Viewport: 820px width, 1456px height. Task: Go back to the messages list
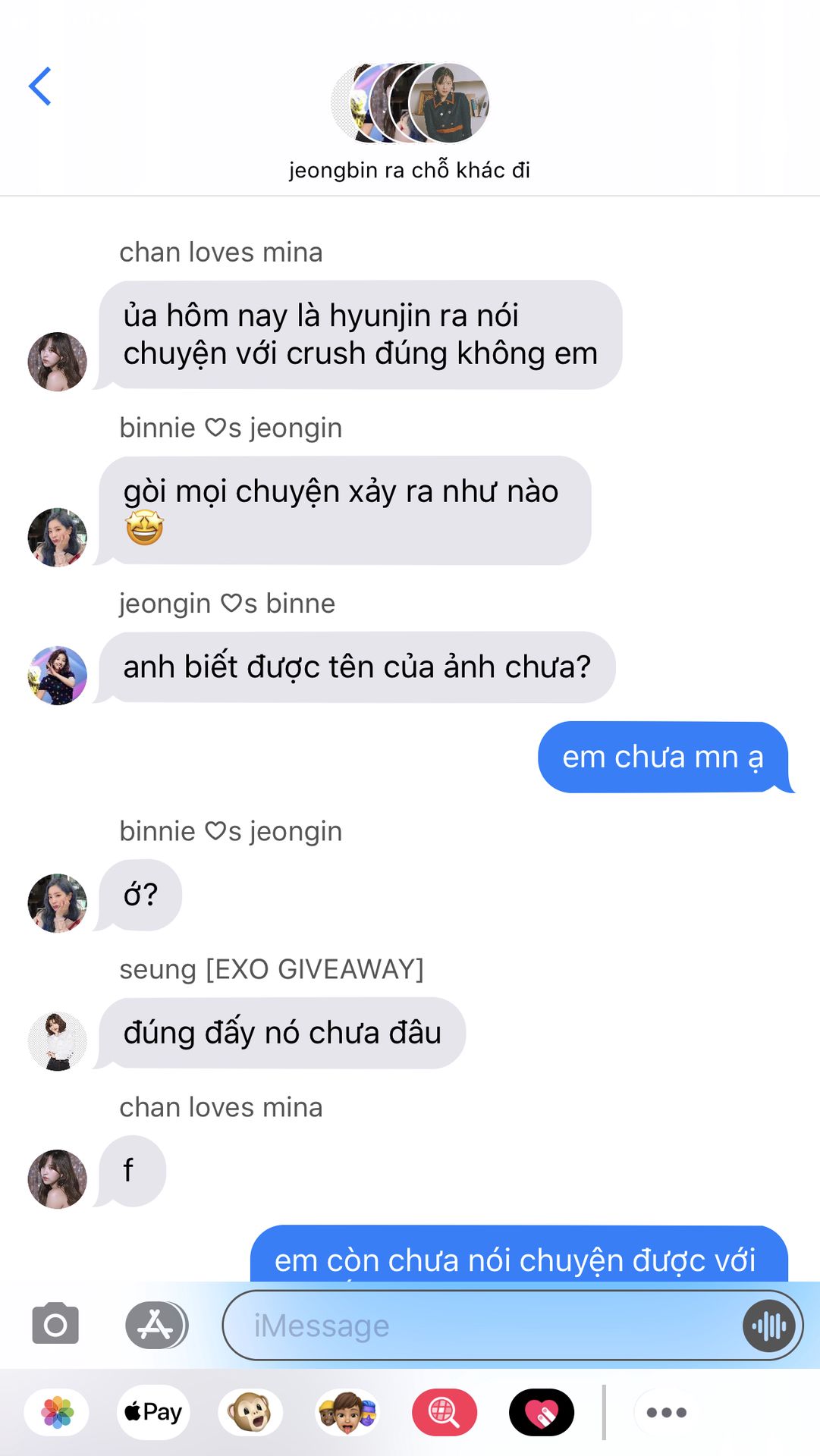pos(40,86)
